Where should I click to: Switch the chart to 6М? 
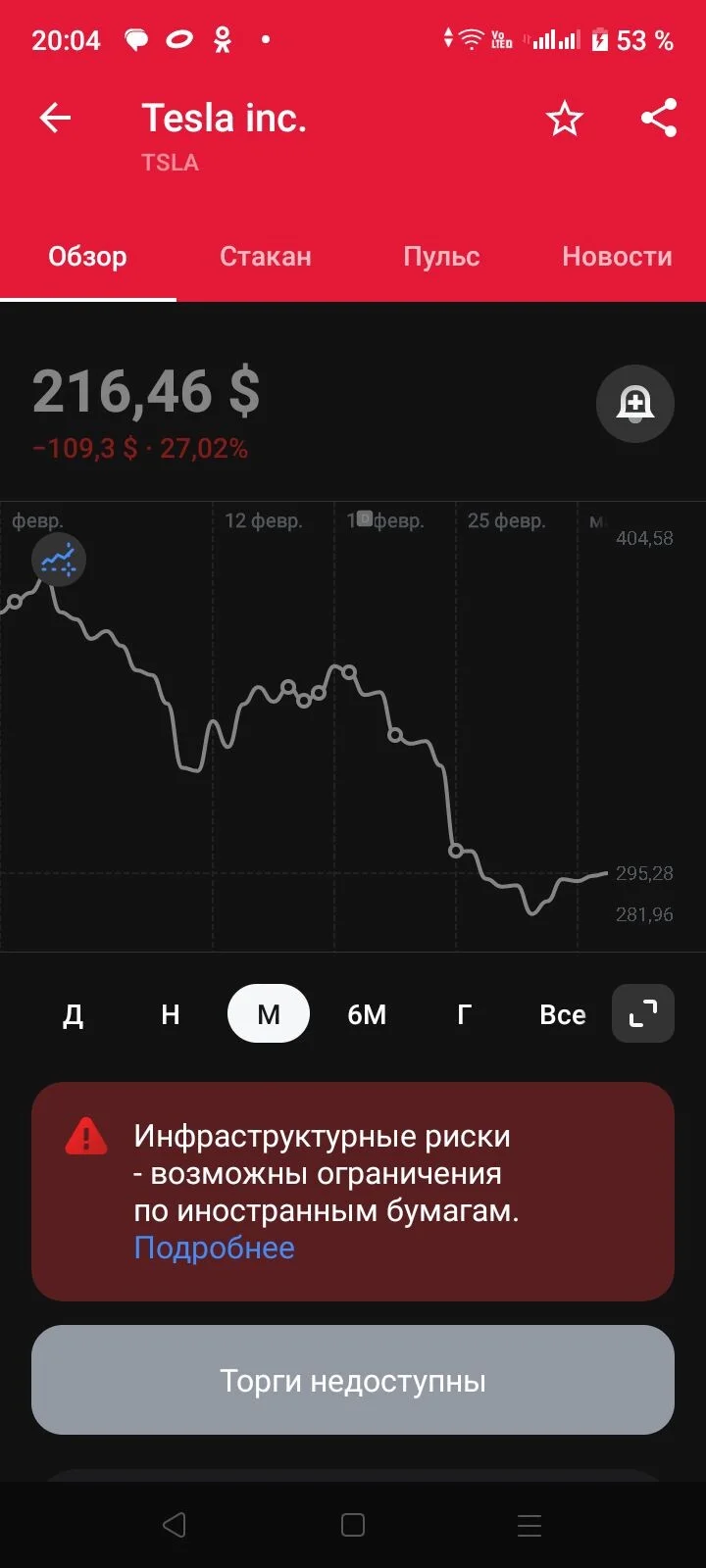coord(367,1014)
